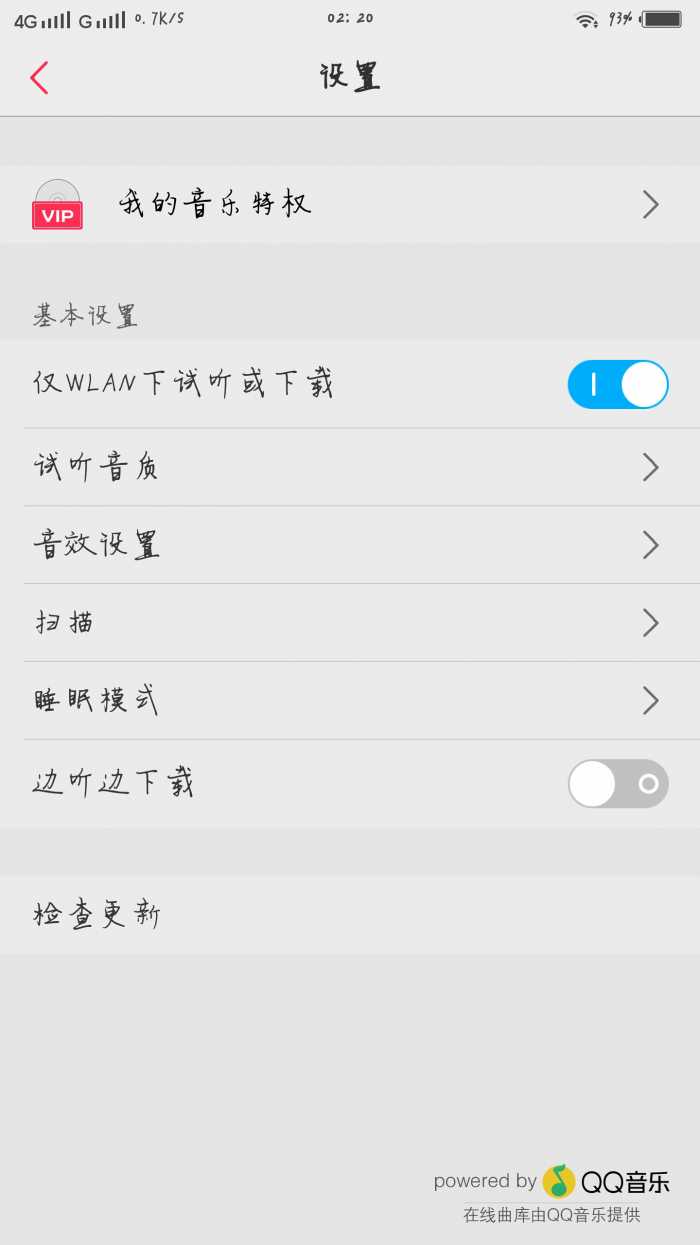Open 睡眠模式 settings
The image size is (700, 1245).
click(x=350, y=701)
